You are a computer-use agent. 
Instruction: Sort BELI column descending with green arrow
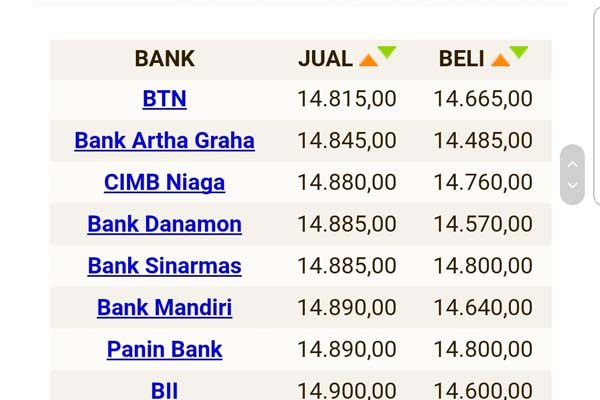click(x=519, y=53)
